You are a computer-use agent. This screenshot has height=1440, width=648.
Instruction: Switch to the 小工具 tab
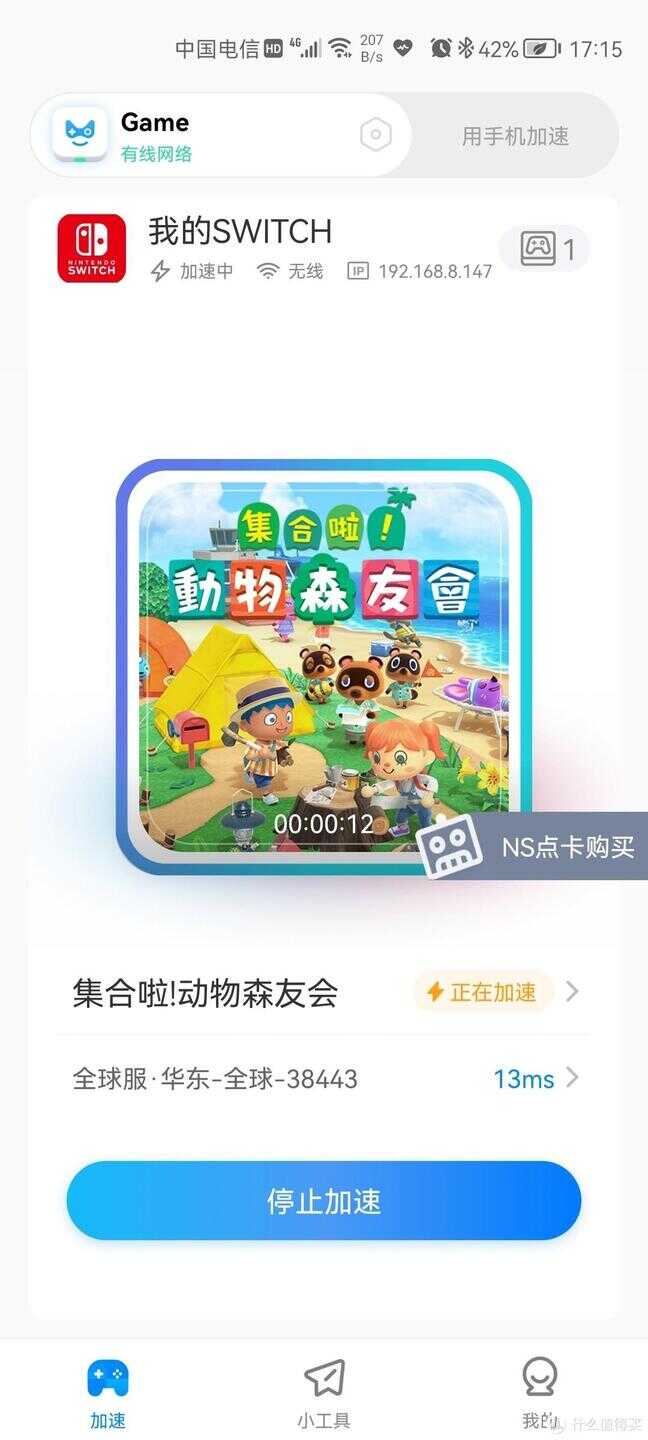[324, 1394]
